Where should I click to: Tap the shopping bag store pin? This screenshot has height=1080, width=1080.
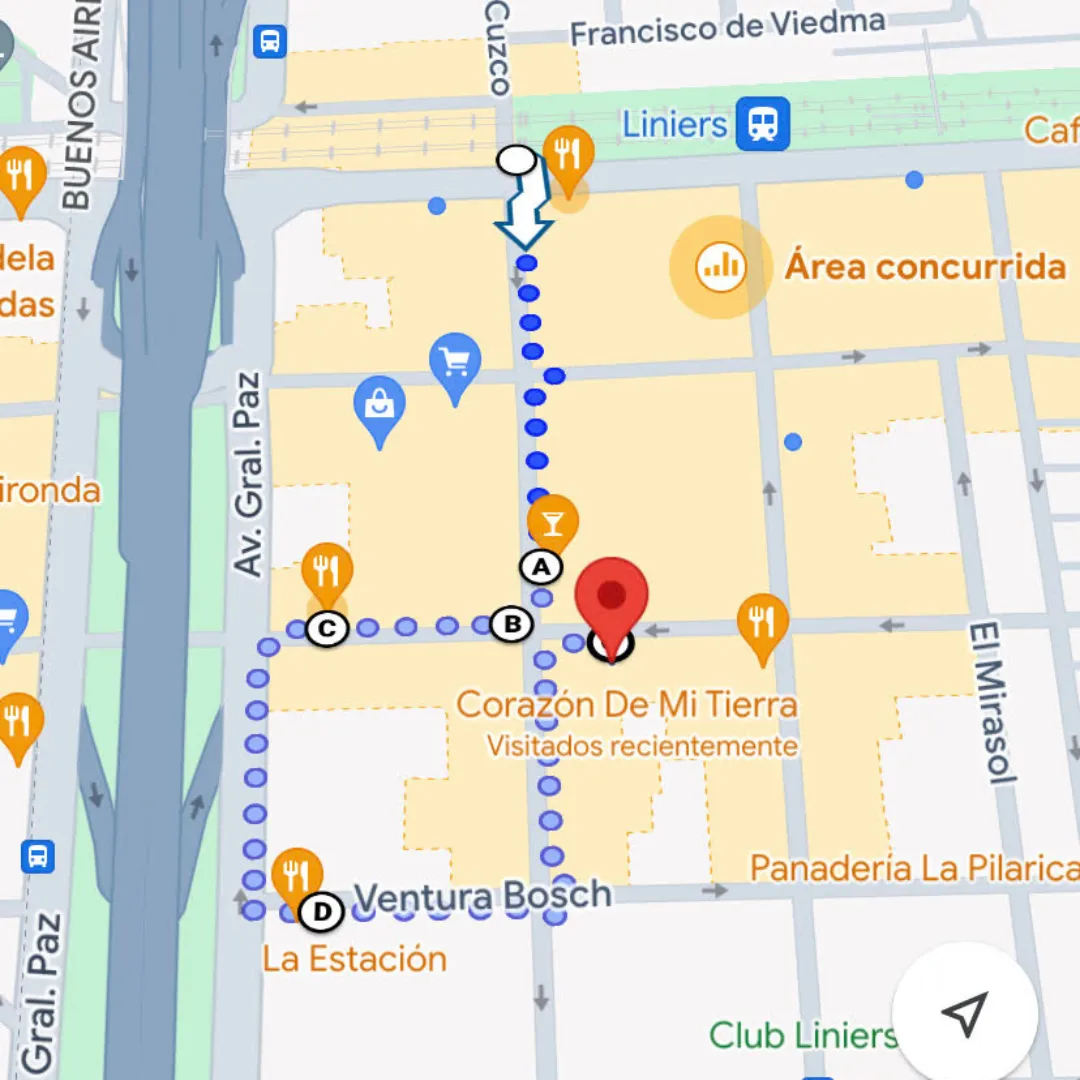click(x=379, y=407)
